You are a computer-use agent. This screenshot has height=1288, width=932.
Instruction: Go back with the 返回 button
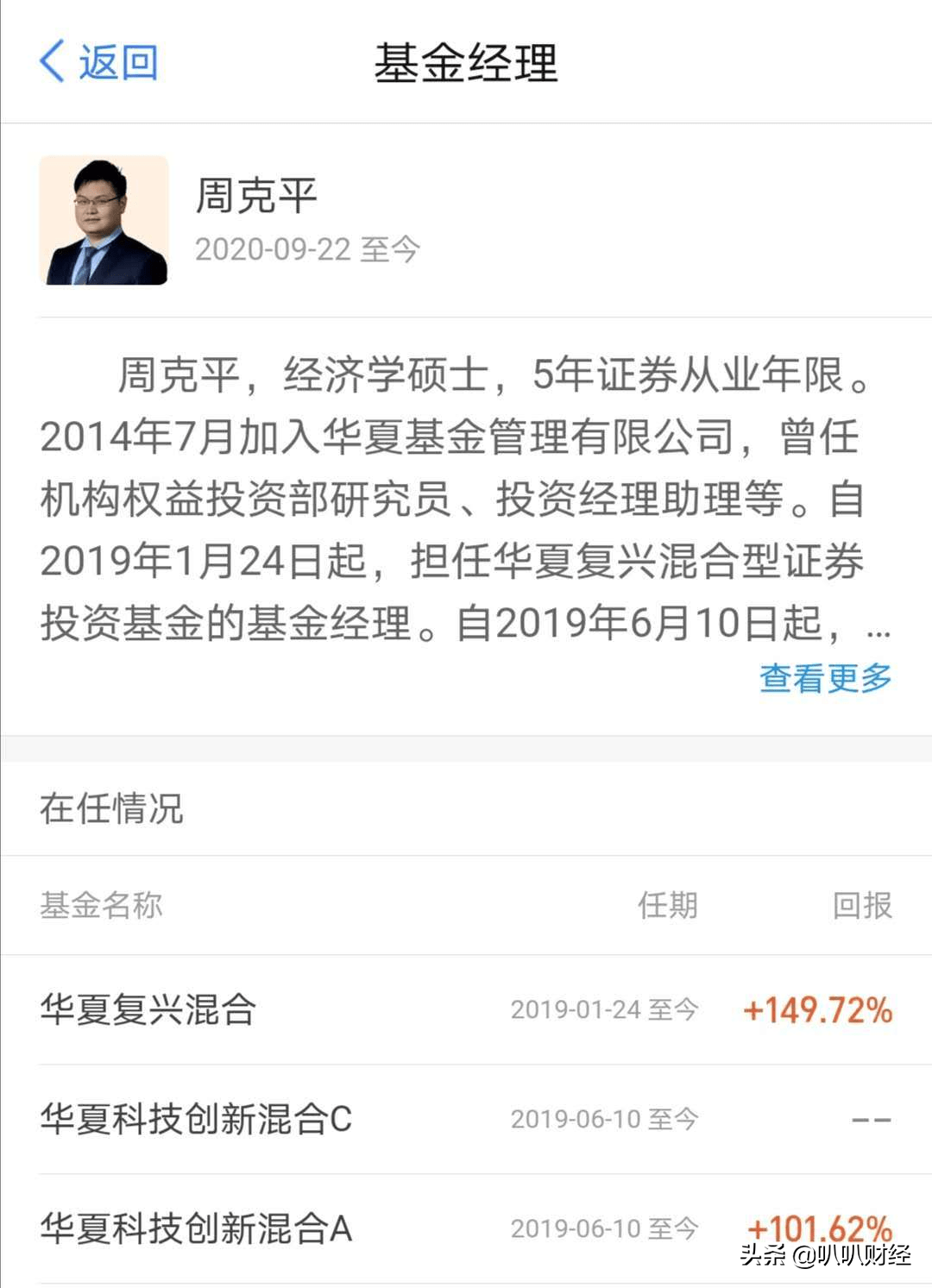99,62
